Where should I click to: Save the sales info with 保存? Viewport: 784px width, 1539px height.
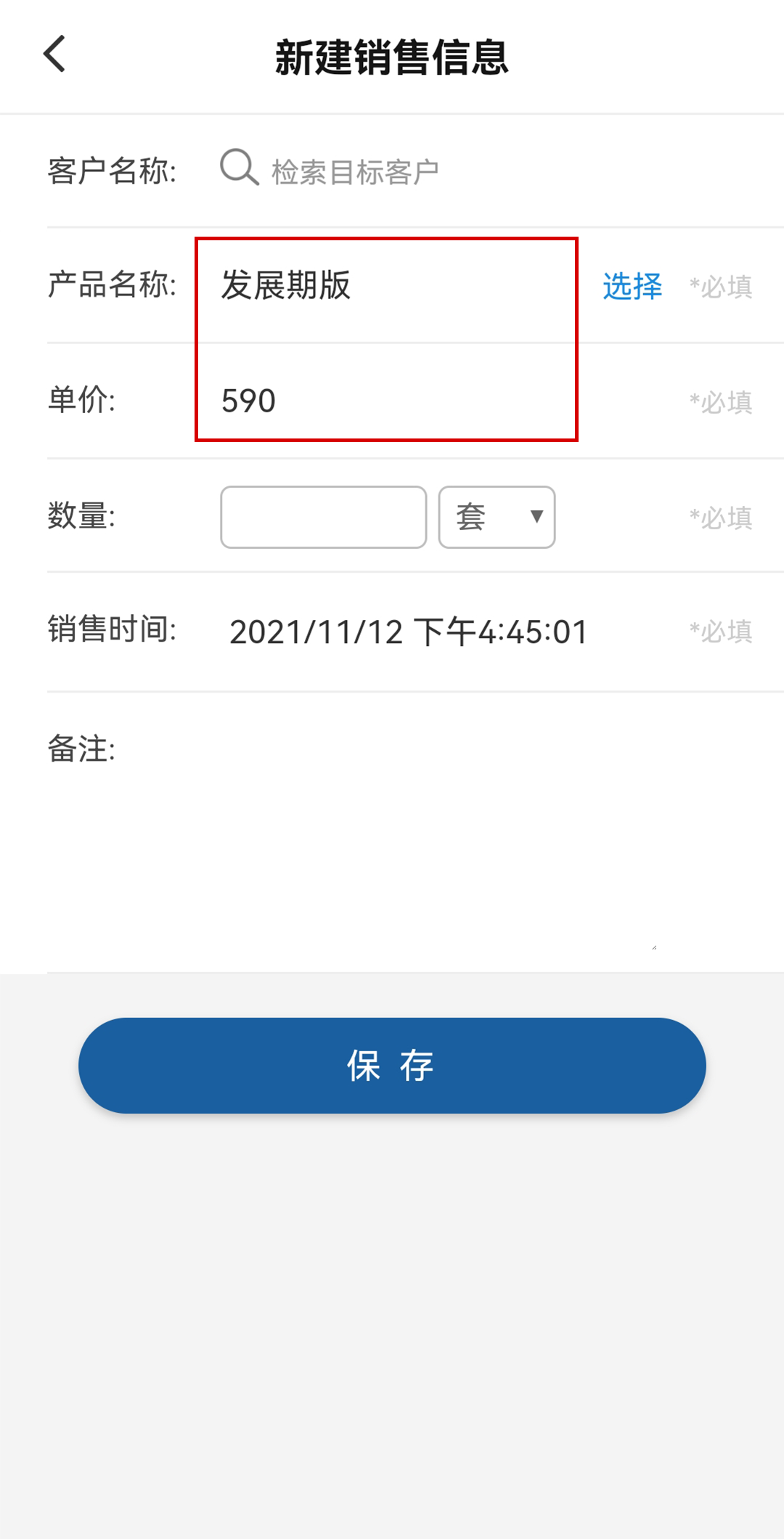[x=392, y=1065]
